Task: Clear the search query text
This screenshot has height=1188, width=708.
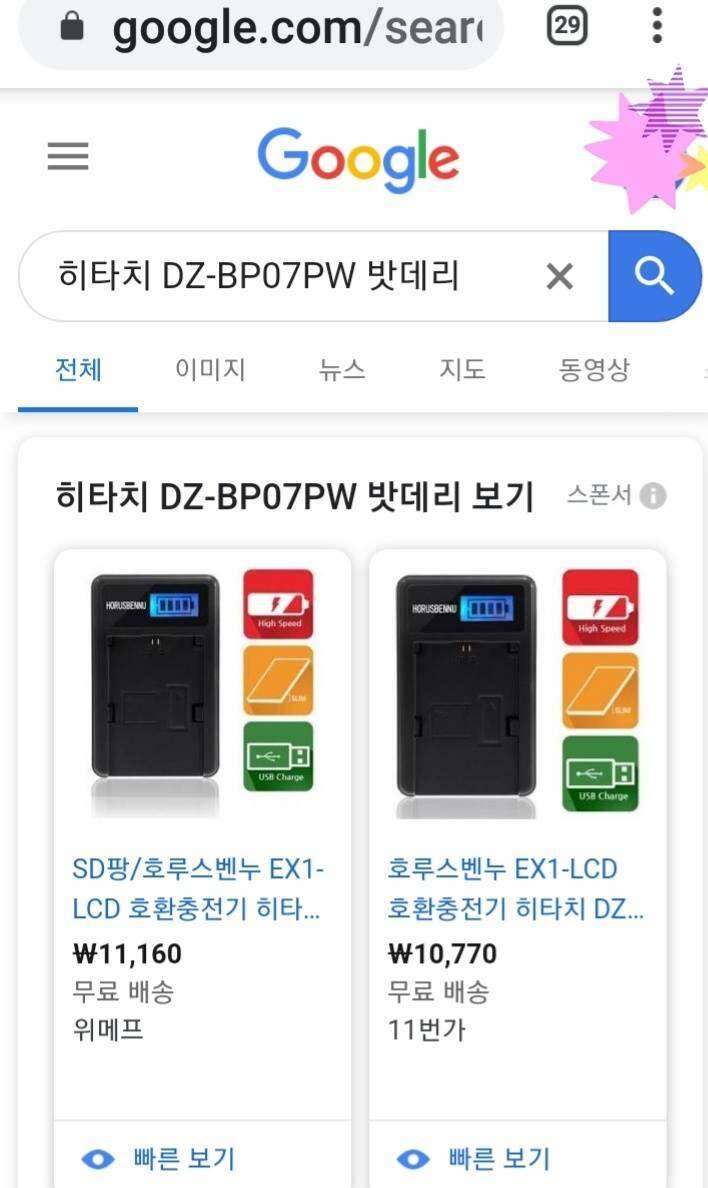Action: (560, 276)
